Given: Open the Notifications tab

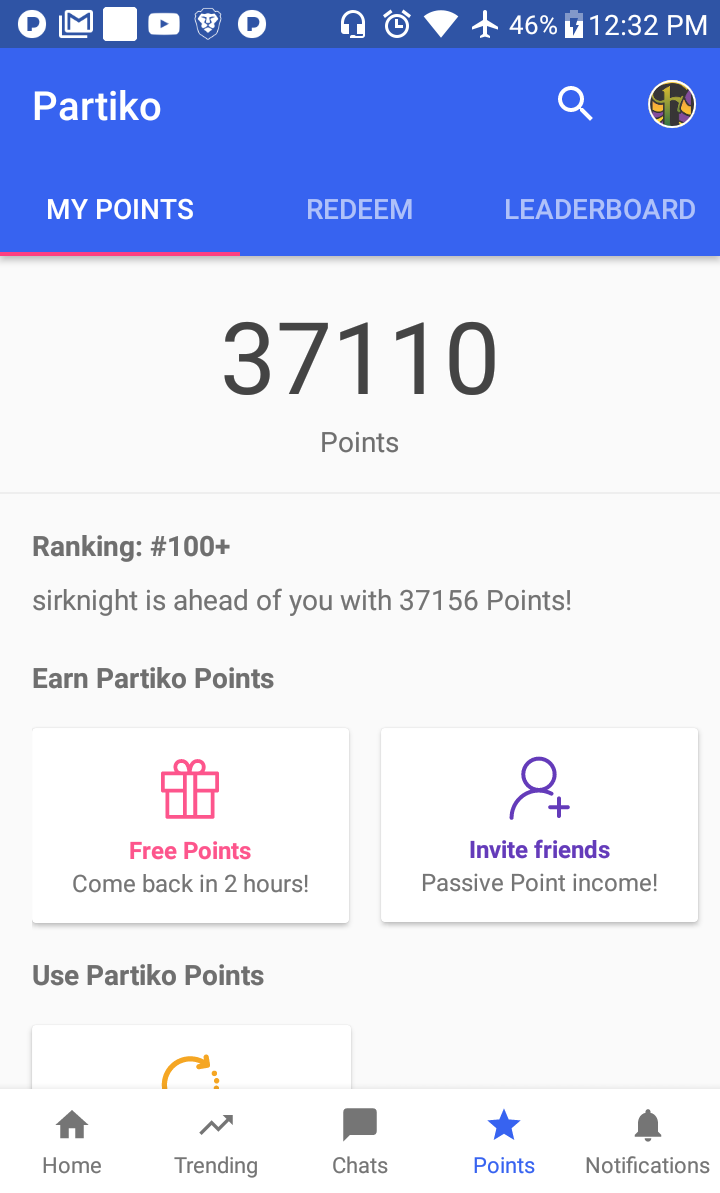Looking at the screenshot, I should 647,1142.
